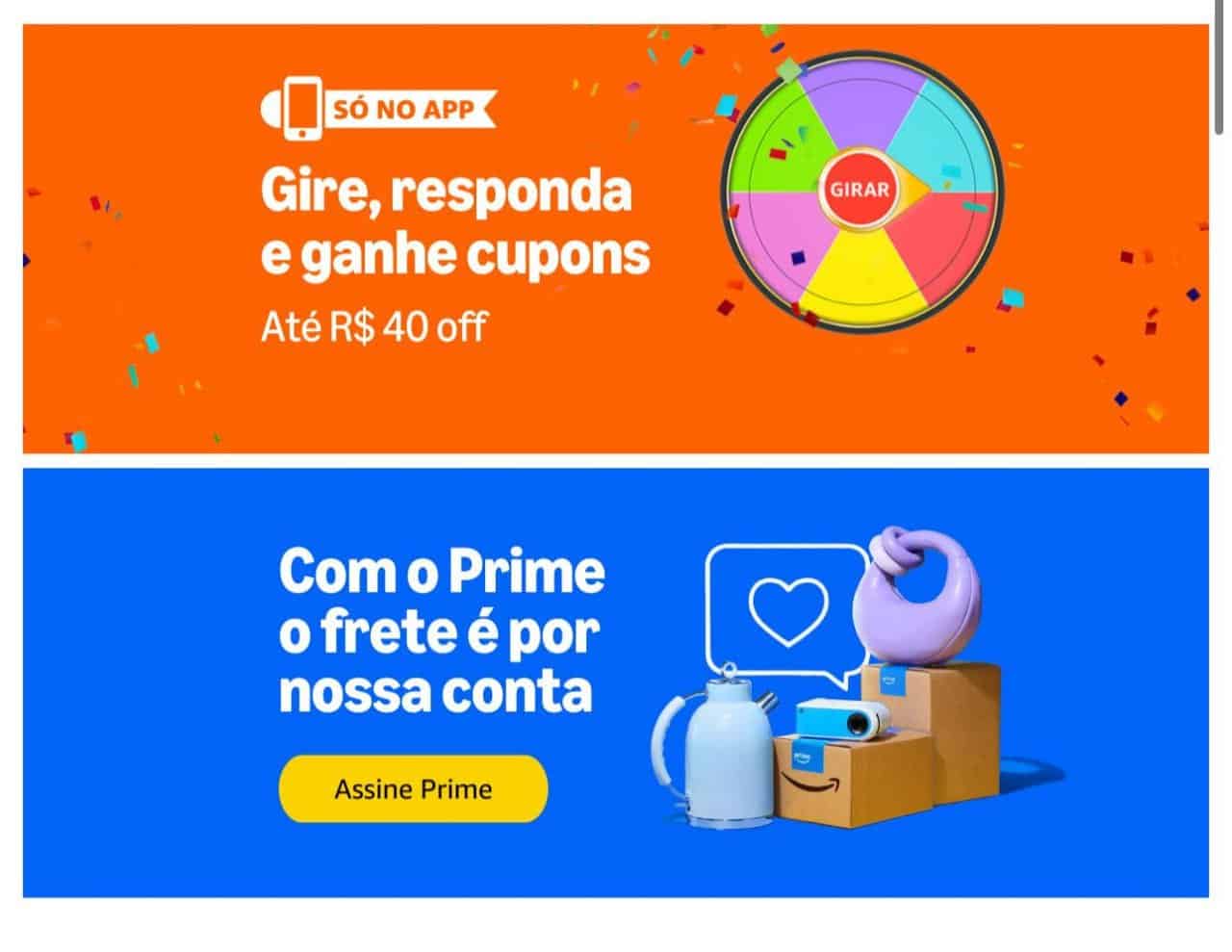Tap the Assine Prime button

(413, 789)
